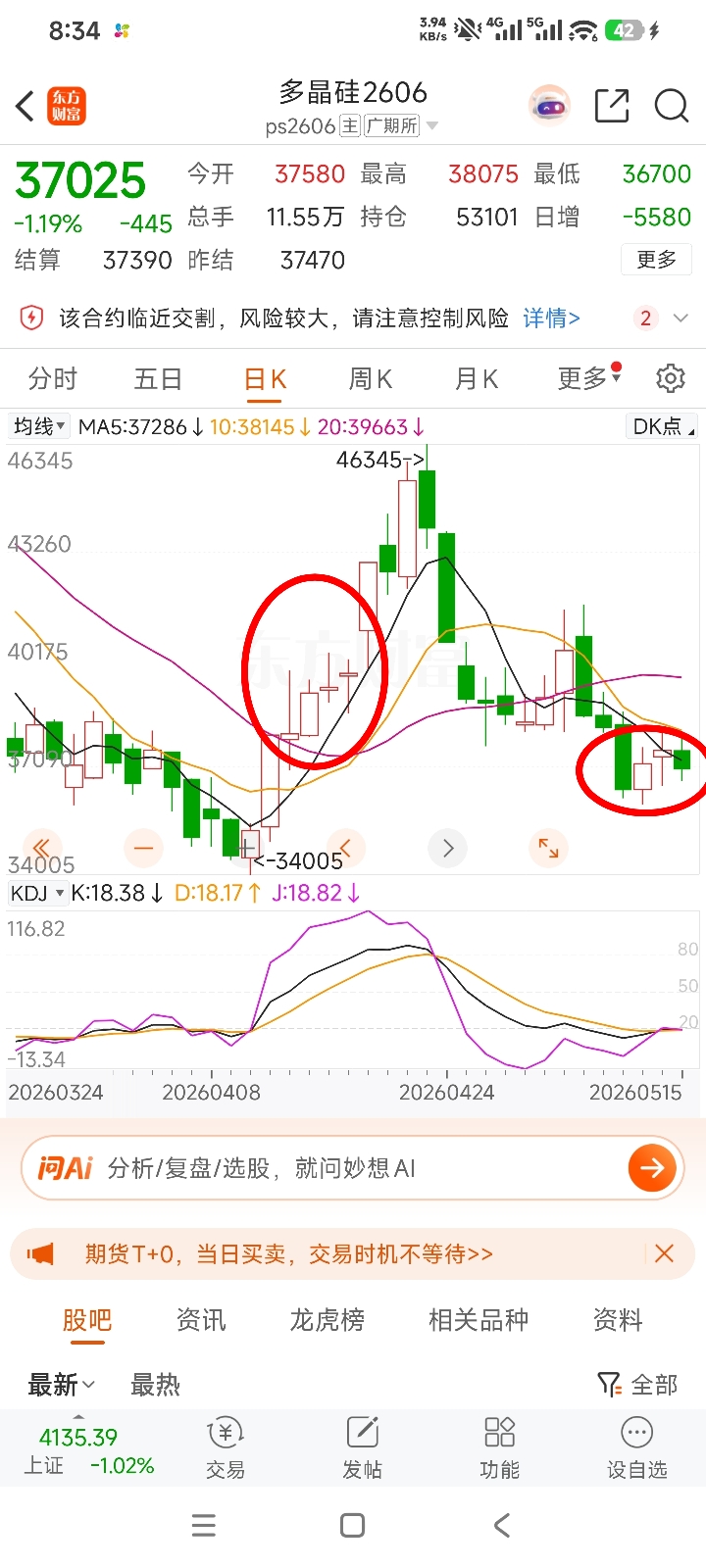
Task: Open the 均线 indicator dropdown
Action: click(x=39, y=426)
